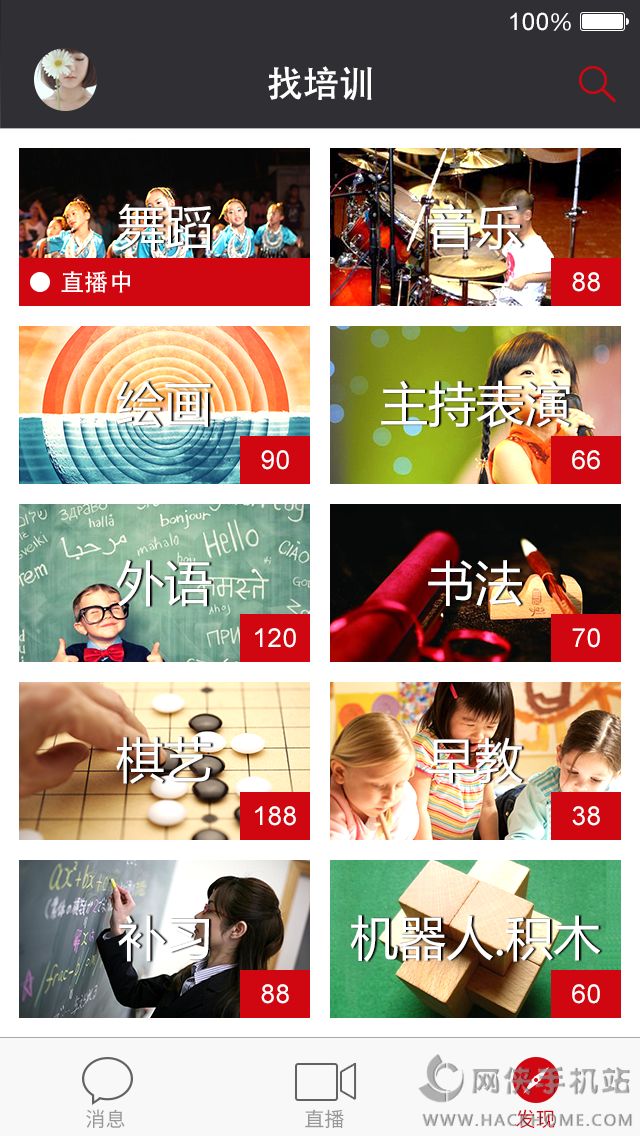The image size is (640, 1136).
Task: Select the 机器人.积木 tile
Action: 475,939
